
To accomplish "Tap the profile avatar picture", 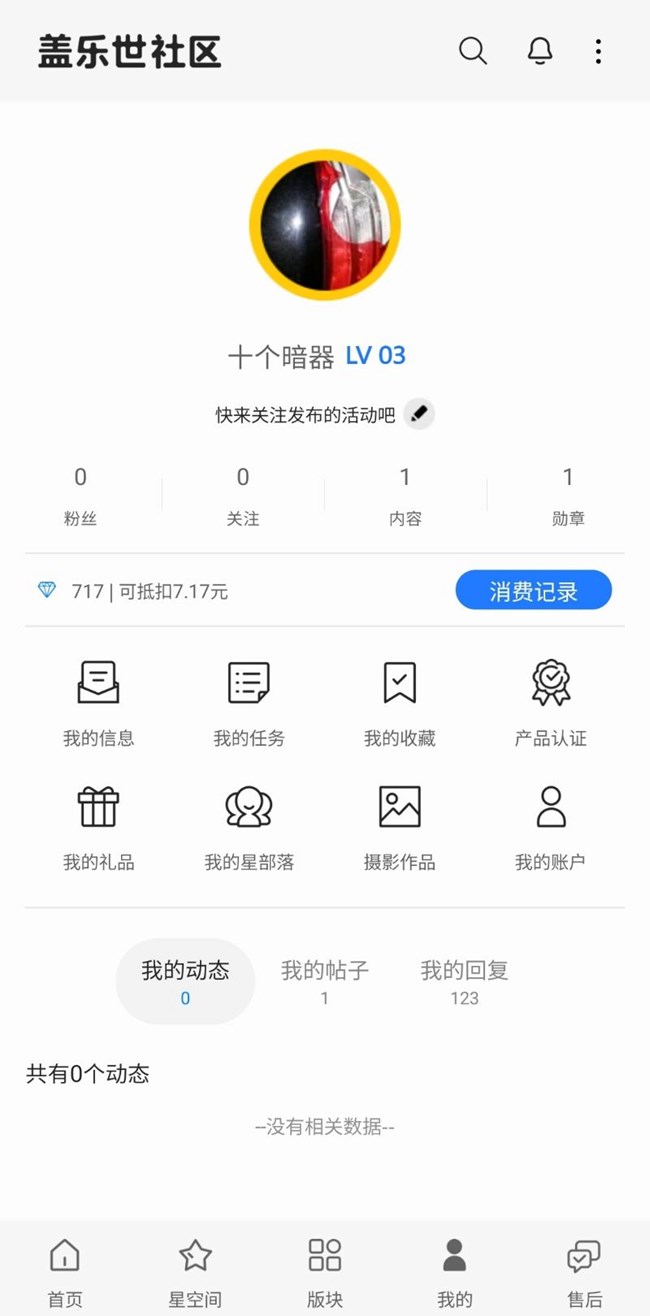I will point(325,225).
